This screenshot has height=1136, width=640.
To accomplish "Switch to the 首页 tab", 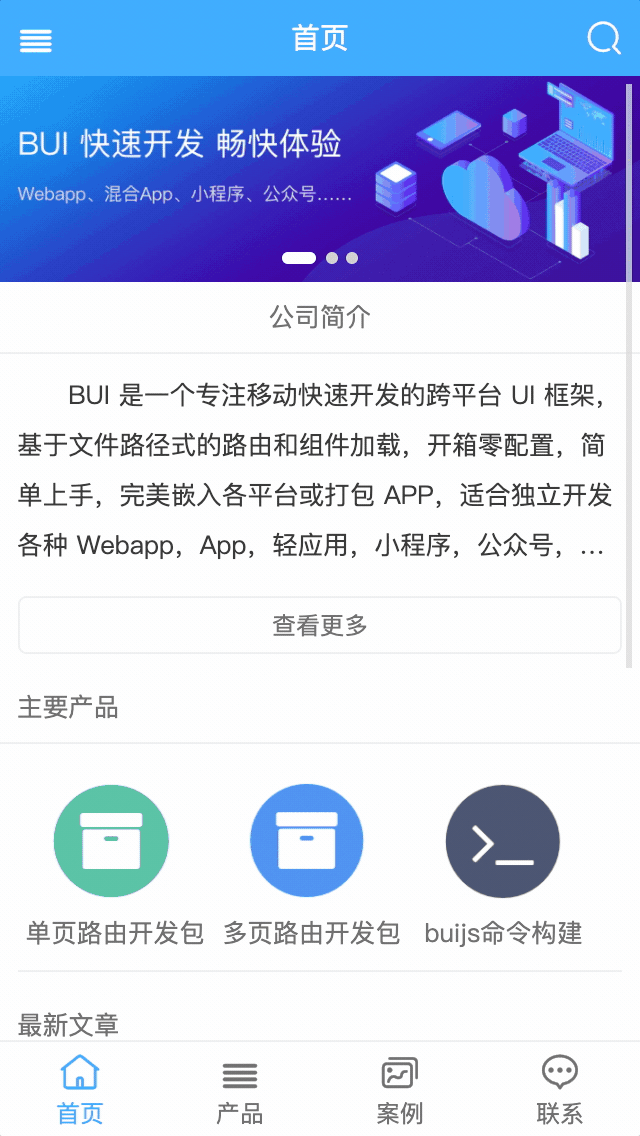I will [x=80, y=1089].
